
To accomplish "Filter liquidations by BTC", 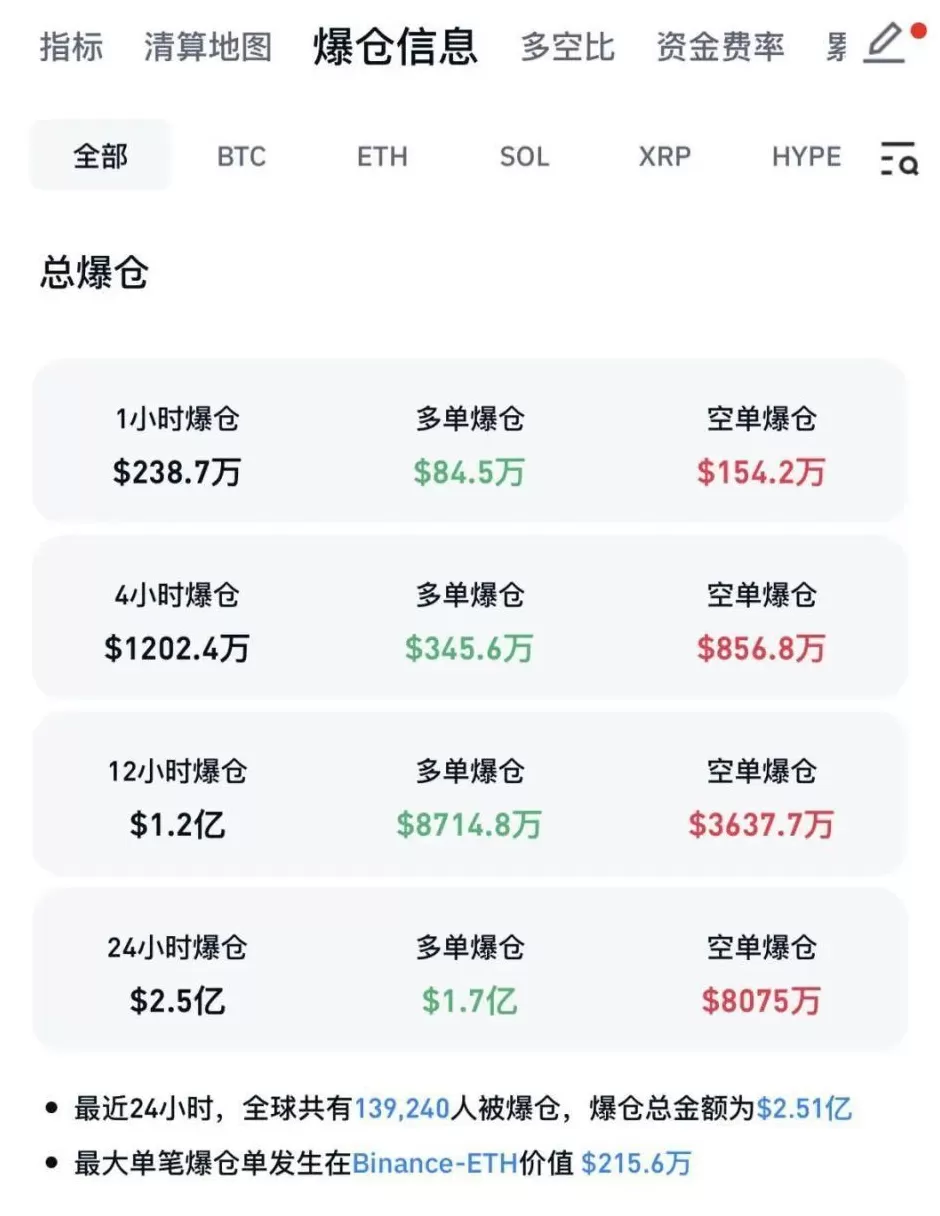I will coord(240,157).
